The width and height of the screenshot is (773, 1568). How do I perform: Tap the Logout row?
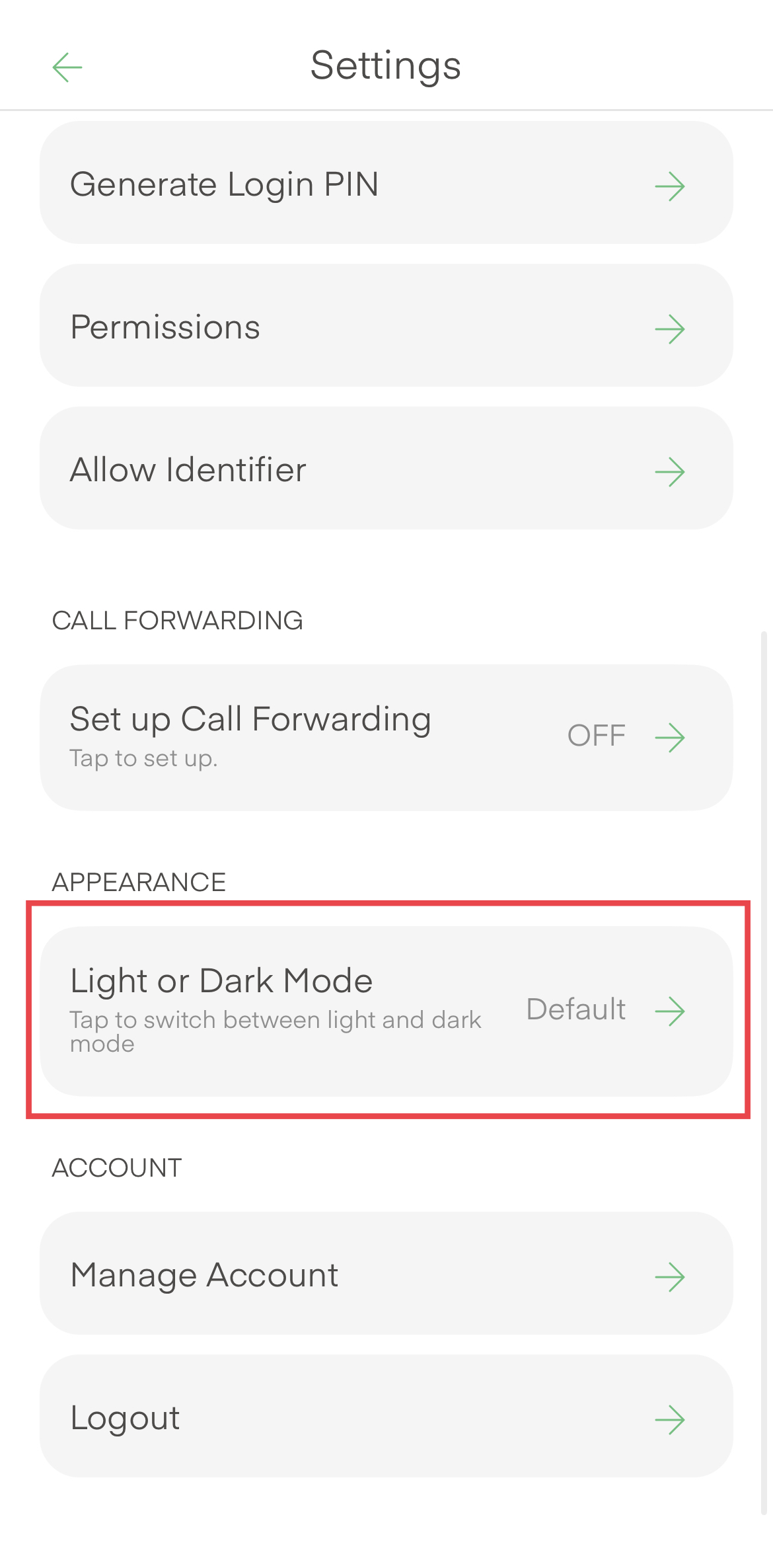[x=386, y=1417]
